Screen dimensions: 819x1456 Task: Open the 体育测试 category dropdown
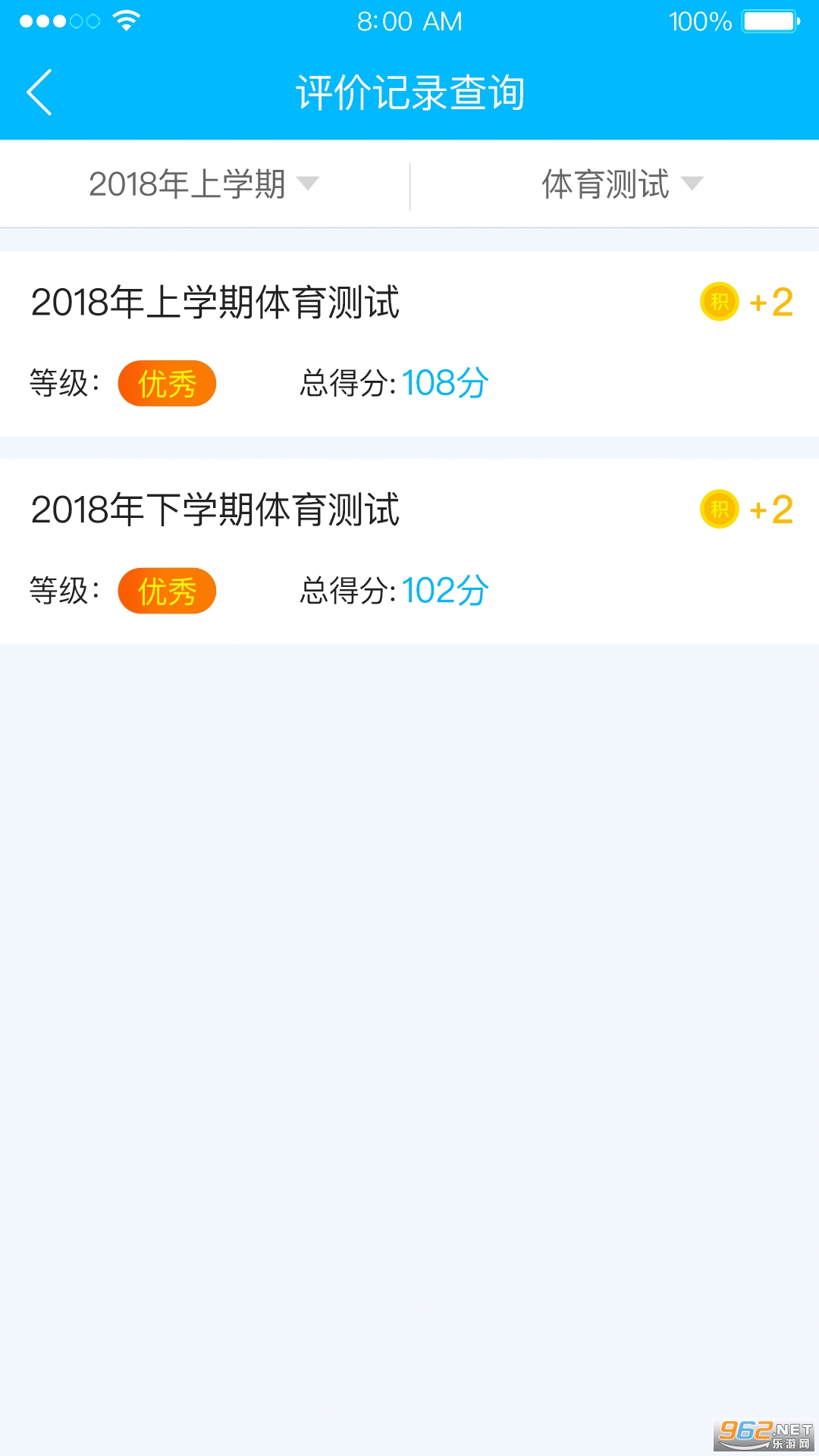(x=622, y=184)
